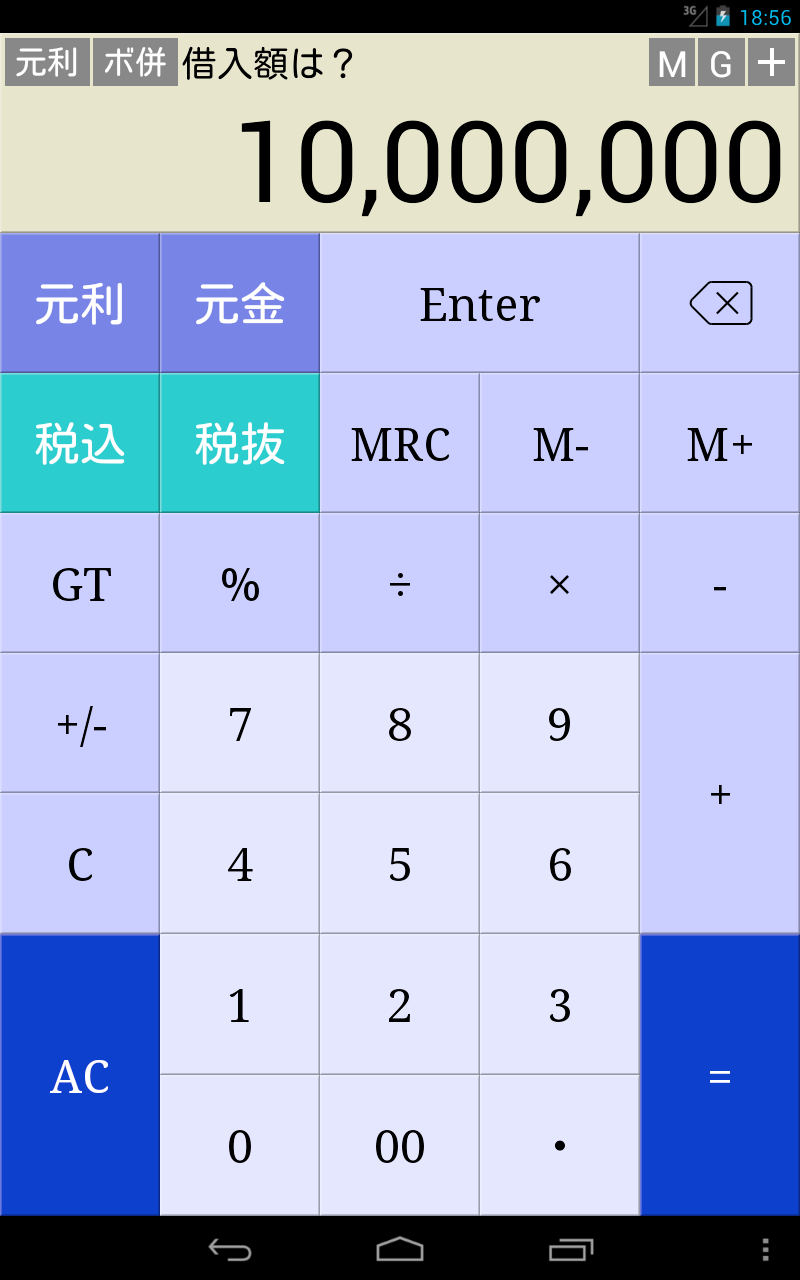Calculate tax-included price with 税込

coord(80,443)
